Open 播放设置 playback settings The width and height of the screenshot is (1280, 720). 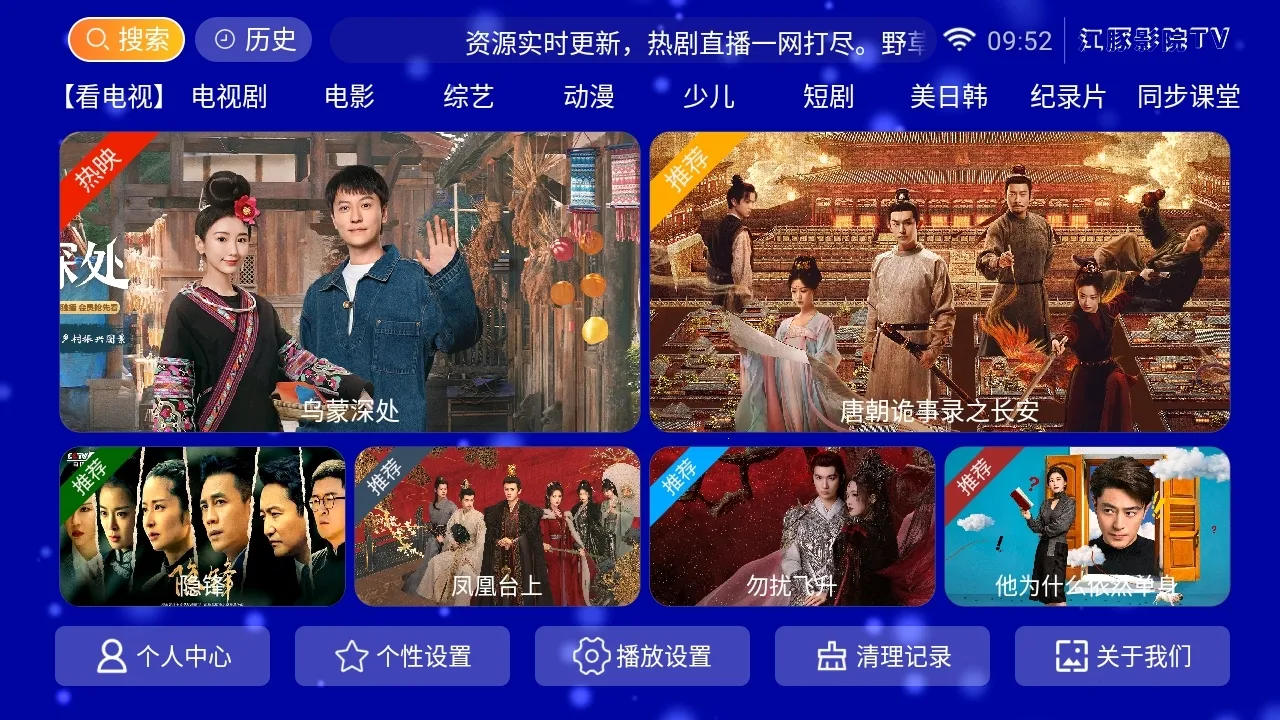tap(642, 656)
